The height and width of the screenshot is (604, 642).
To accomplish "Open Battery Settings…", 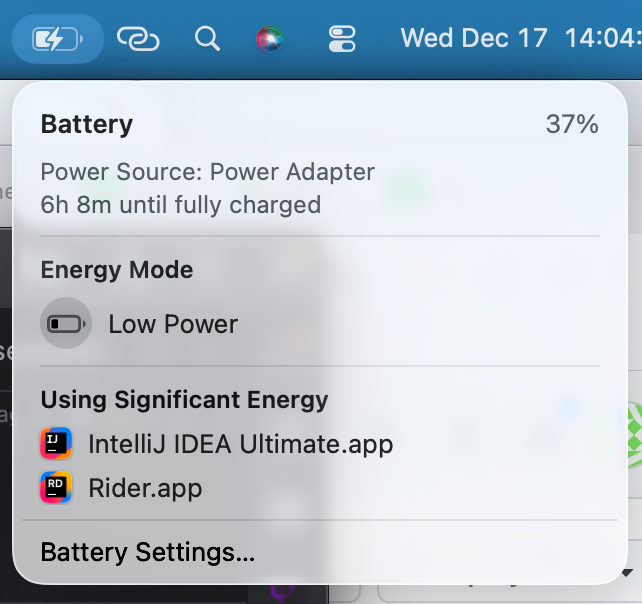I will [148, 552].
